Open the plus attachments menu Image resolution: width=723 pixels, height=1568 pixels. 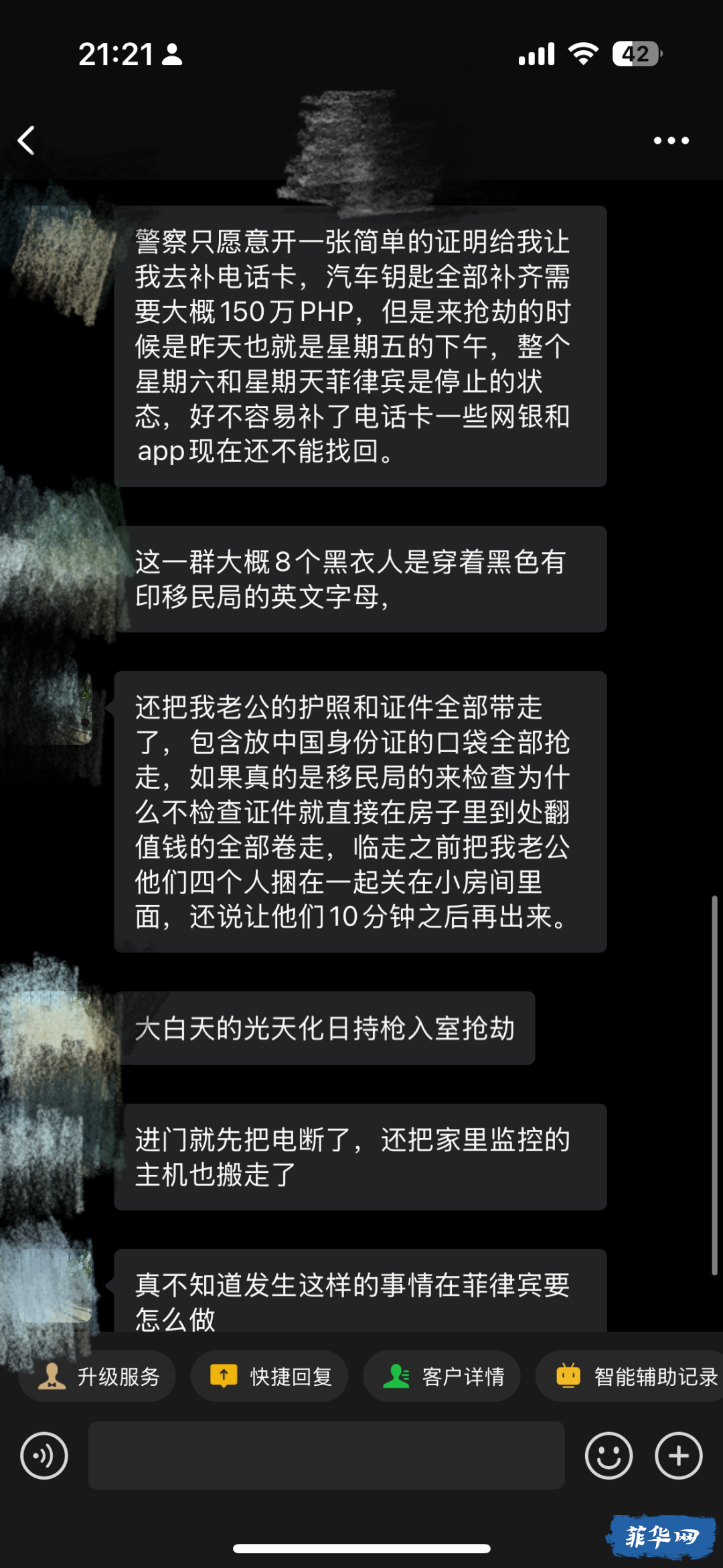[x=678, y=1455]
